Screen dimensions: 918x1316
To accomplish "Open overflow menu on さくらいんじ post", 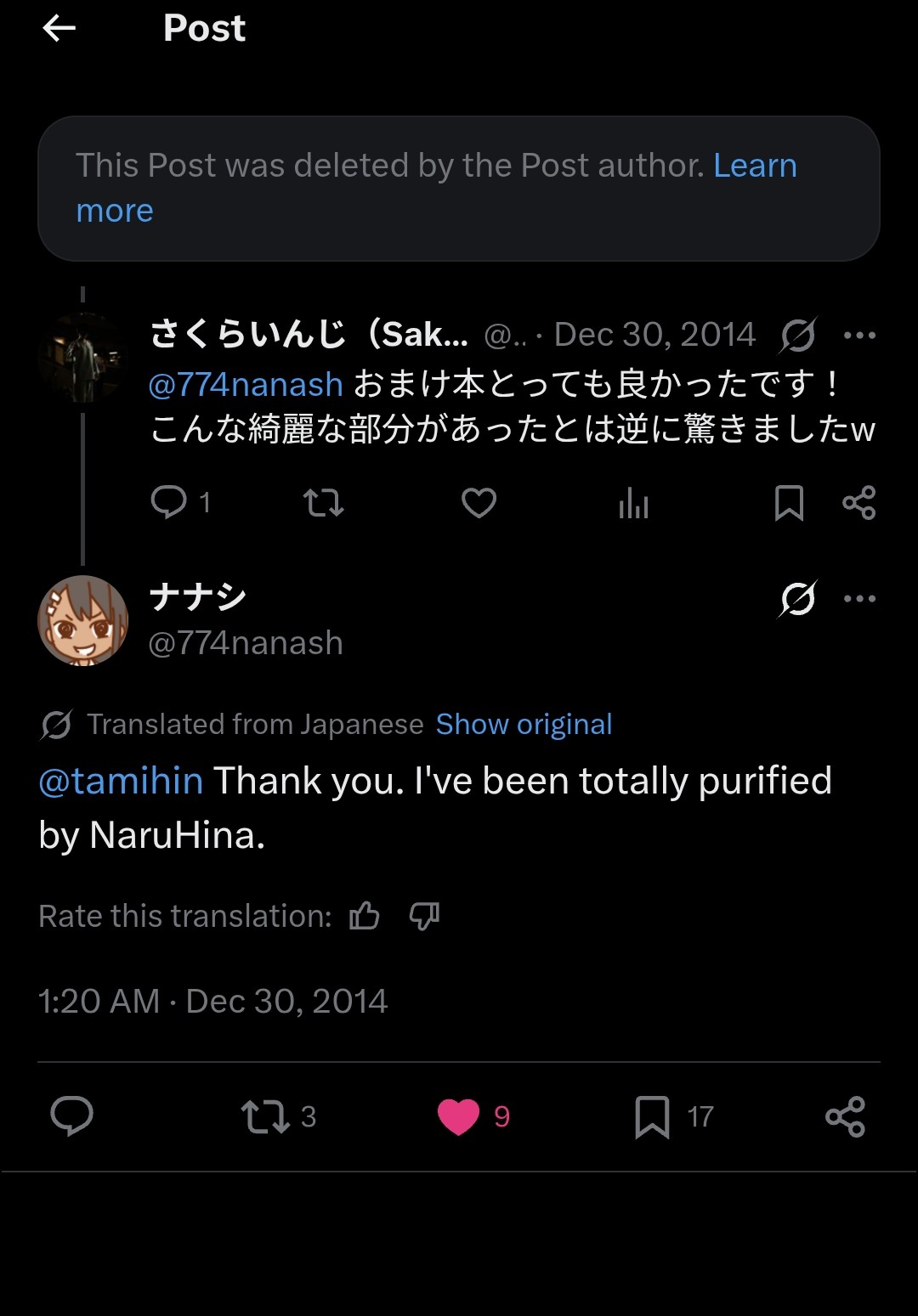I will (x=859, y=336).
